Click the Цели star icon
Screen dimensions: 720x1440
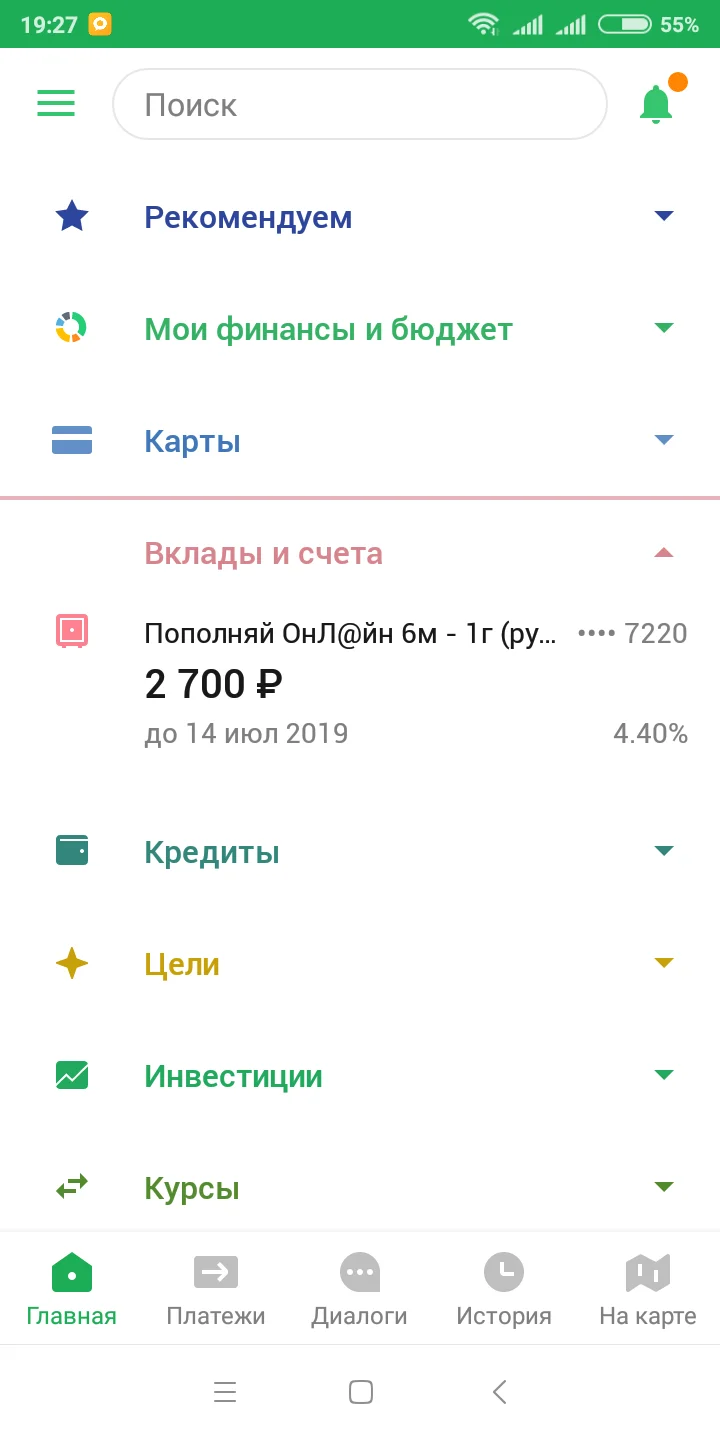coord(71,963)
